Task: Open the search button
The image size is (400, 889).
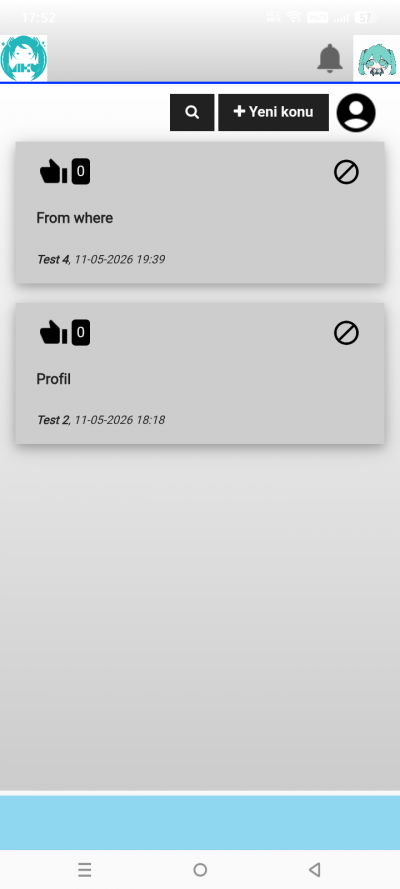Action: tap(192, 112)
